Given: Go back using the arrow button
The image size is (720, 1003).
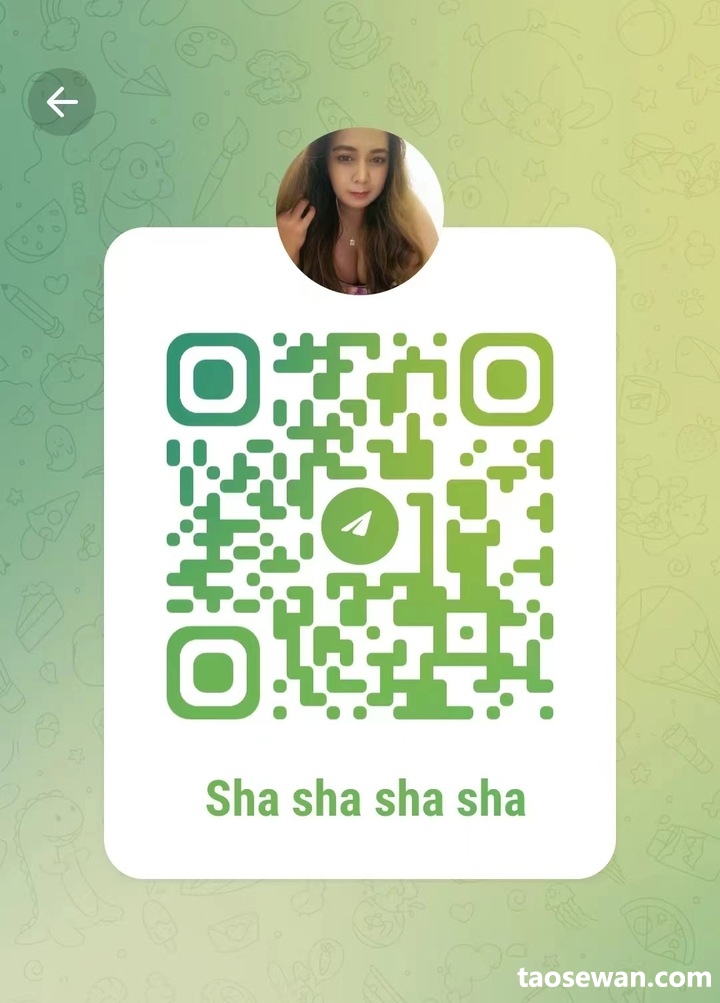Looking at the screenshot, I should tap(61, 101).
